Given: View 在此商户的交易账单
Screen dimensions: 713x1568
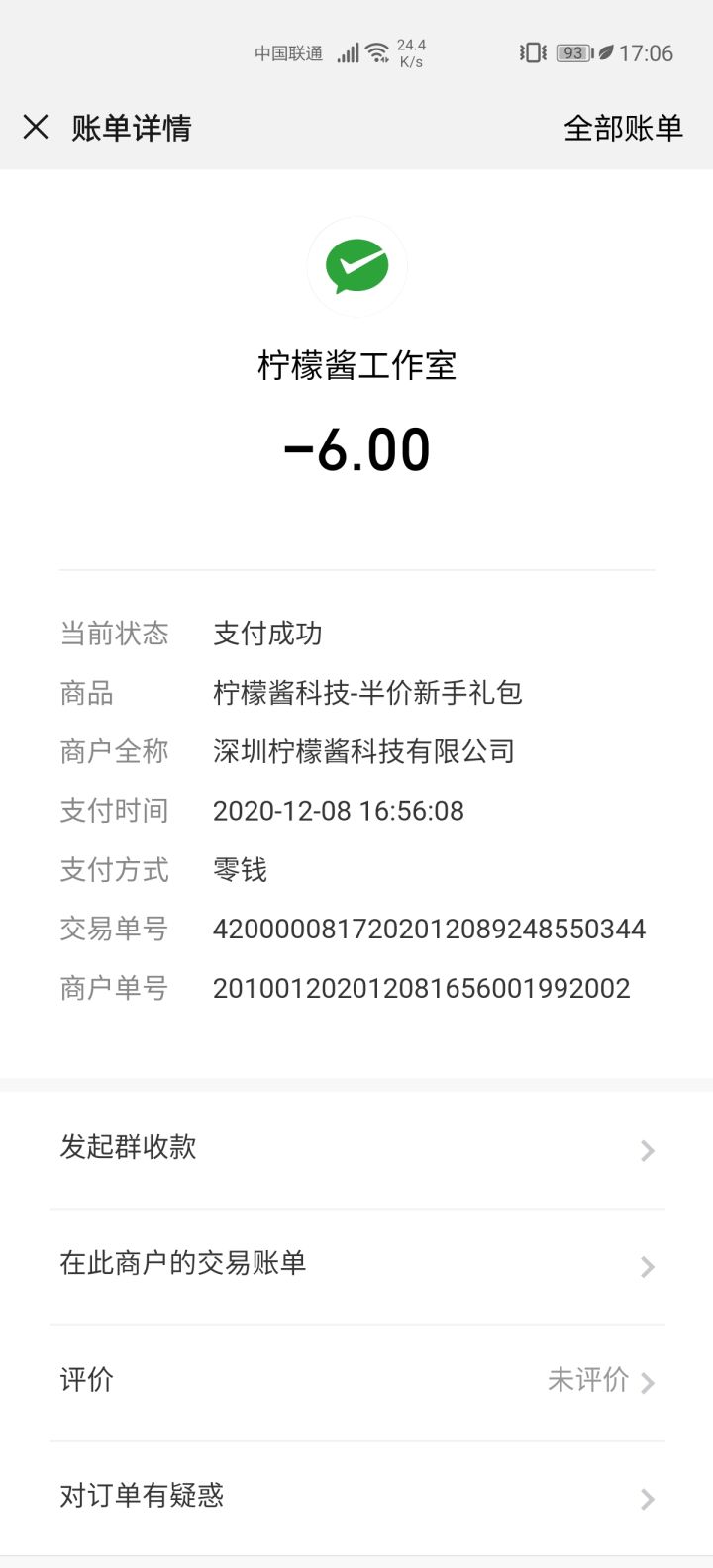Looking at the screenshot, I should 356,1266.
